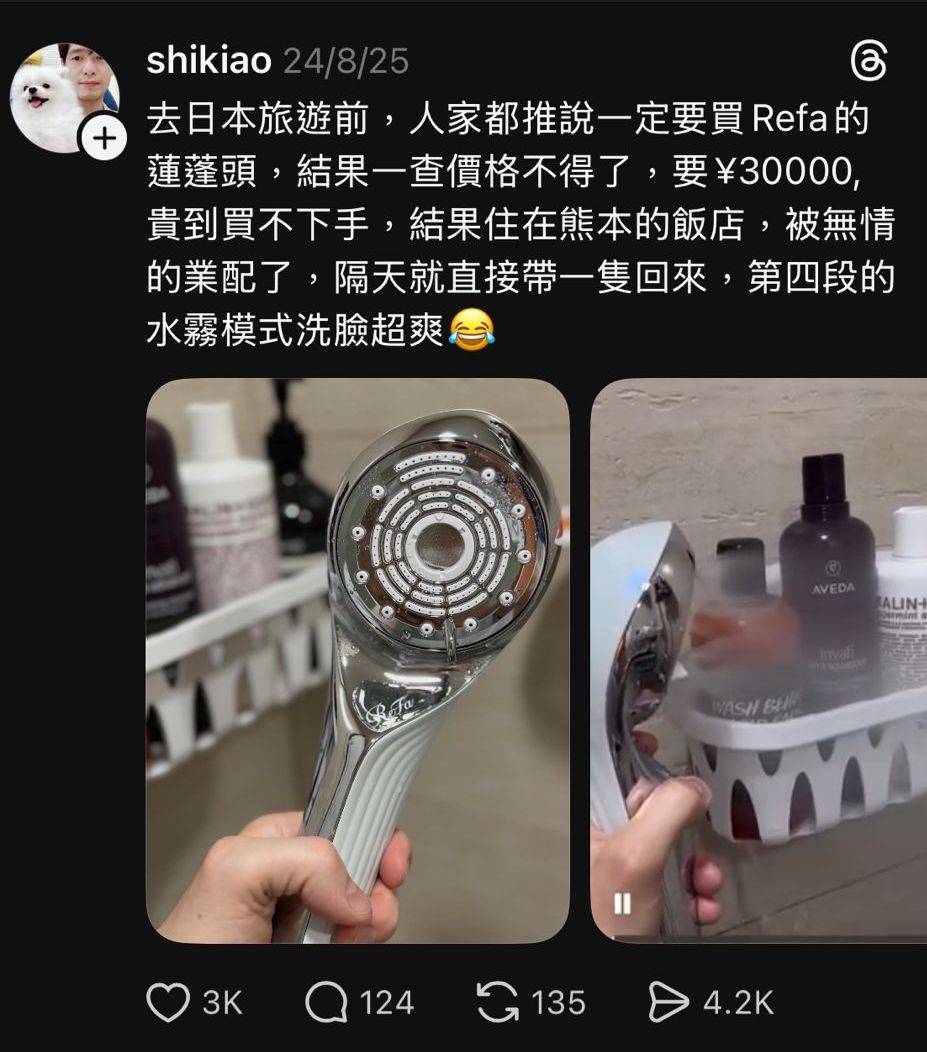Pause the playing video clip
The height and width of the screenshot is (1052, 927).
[622, 904]
